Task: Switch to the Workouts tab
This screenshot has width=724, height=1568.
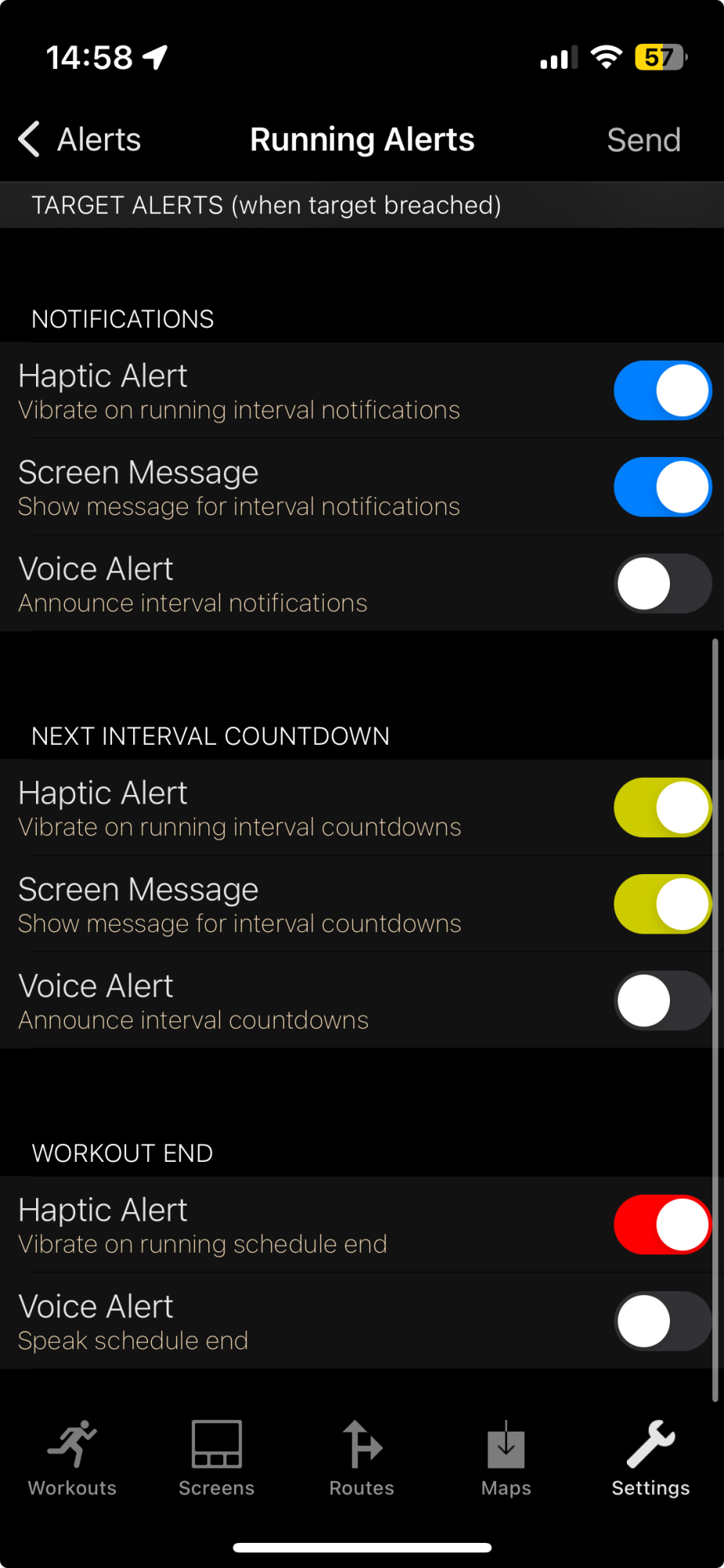Action: click(x=72, y=1458)
